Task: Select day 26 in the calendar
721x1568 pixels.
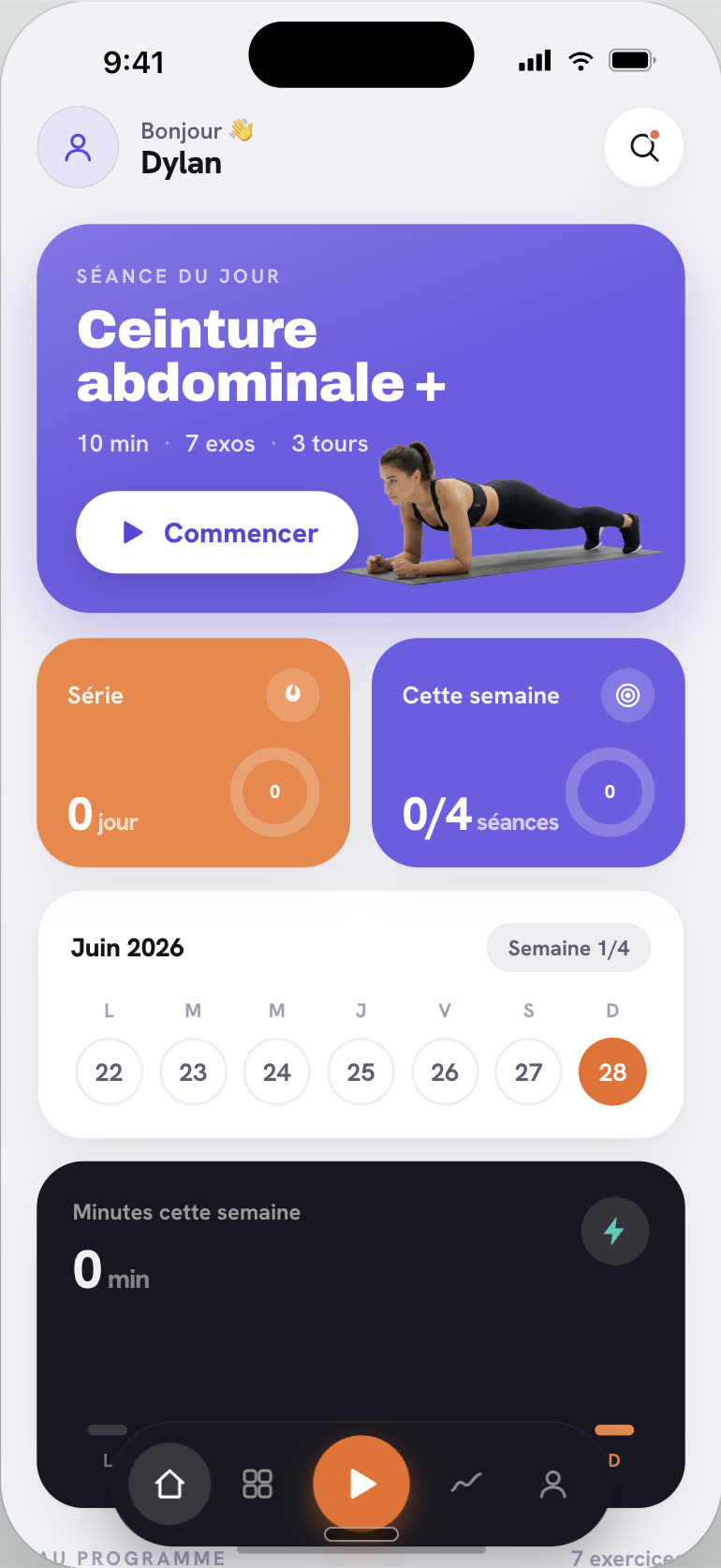Action: click(x=445, y=1072)
